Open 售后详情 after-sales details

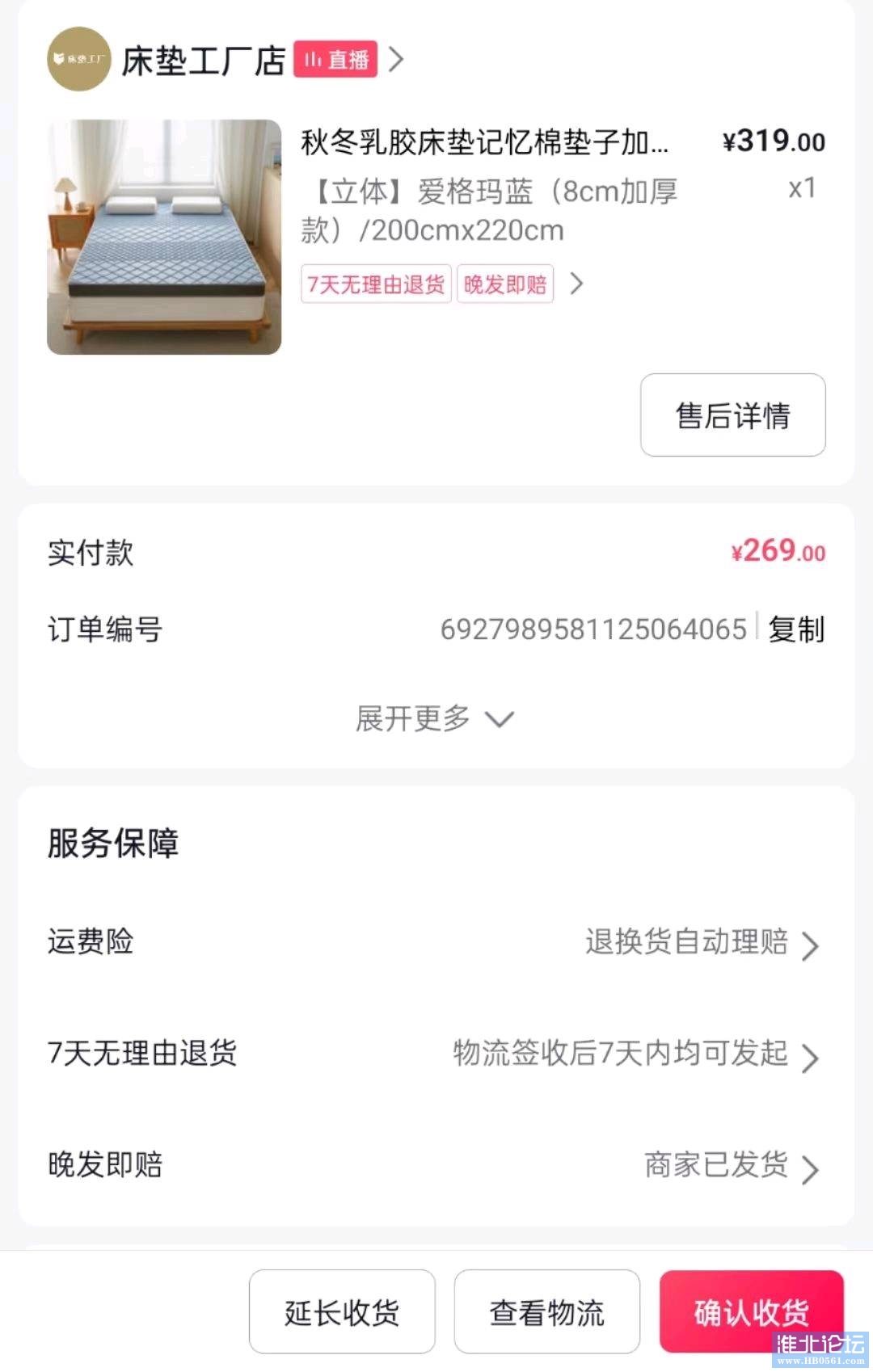[732, 415]
